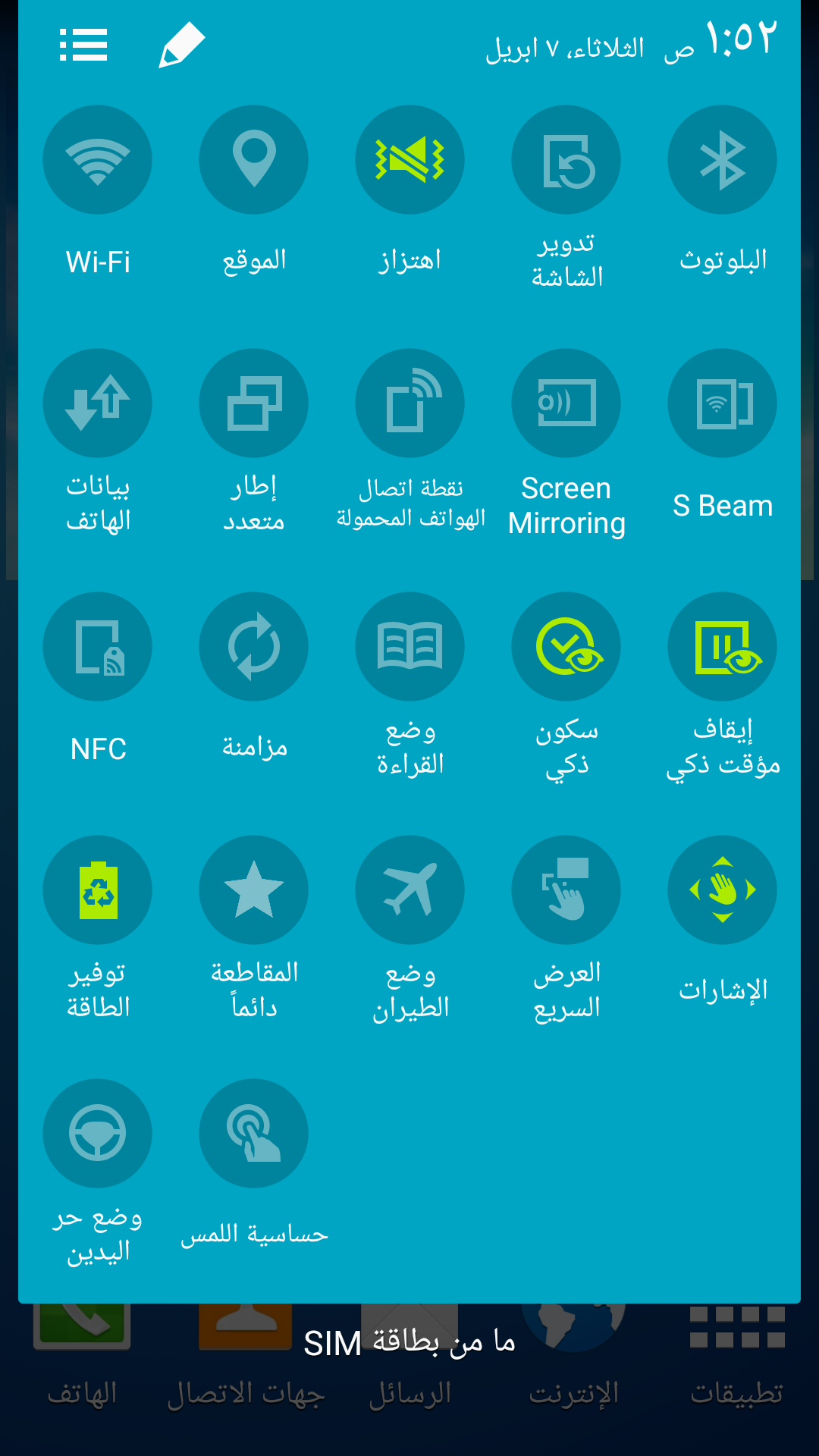Switch on NFC
Screen dimensions: 819x1456
click(98, 647)
